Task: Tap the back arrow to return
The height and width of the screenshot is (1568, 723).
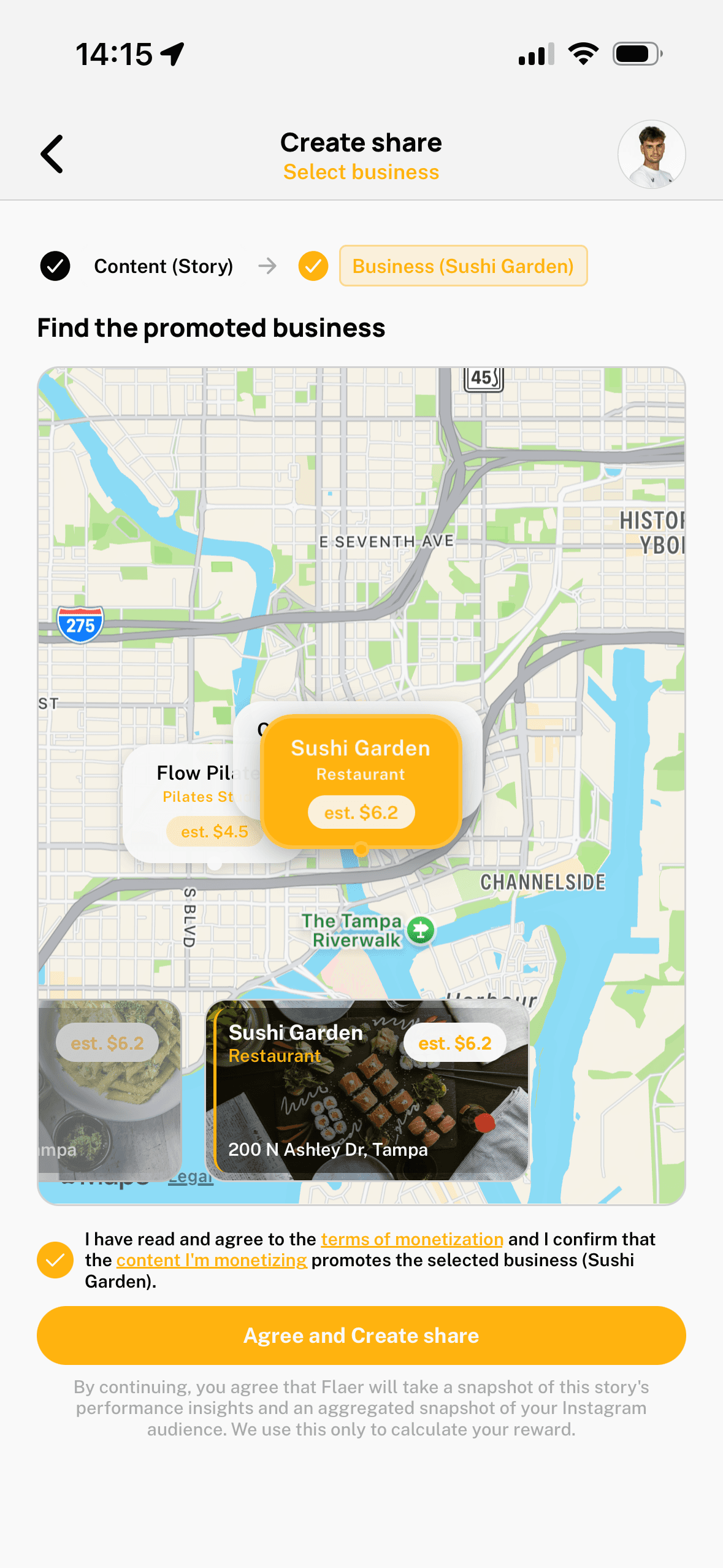Action: point(53,154)
